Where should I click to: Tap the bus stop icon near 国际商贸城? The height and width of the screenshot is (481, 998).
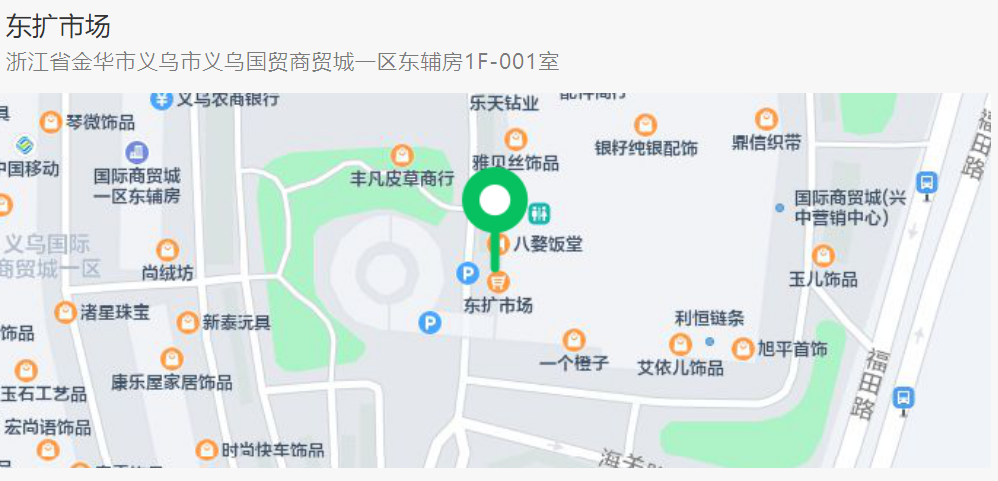coord(928,183)
